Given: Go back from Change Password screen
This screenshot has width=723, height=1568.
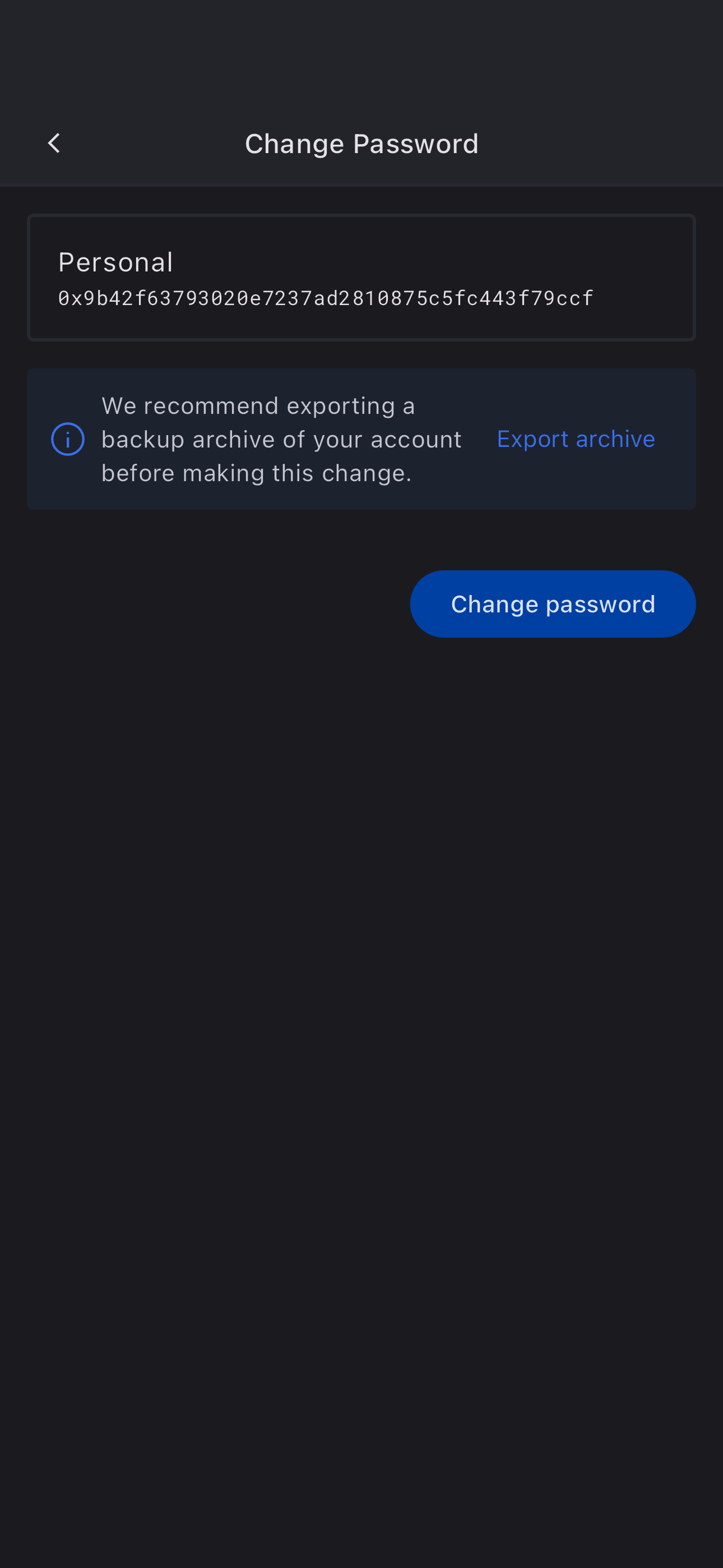Looking at the screenshot, I should [54, 144].
